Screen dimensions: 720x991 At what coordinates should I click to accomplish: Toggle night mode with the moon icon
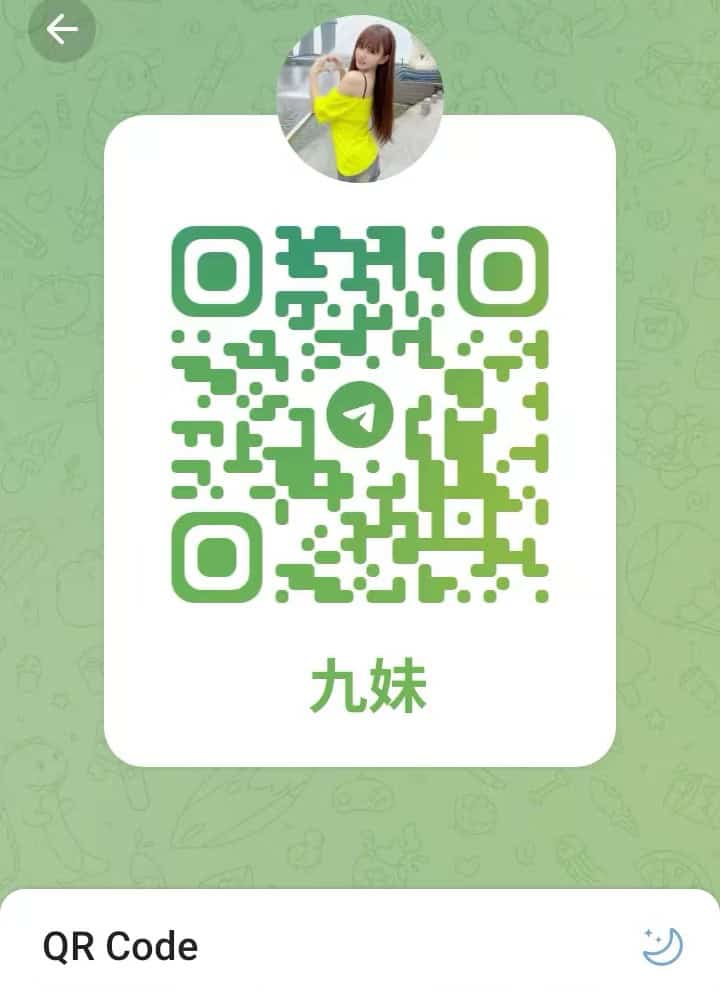[662, 945]
